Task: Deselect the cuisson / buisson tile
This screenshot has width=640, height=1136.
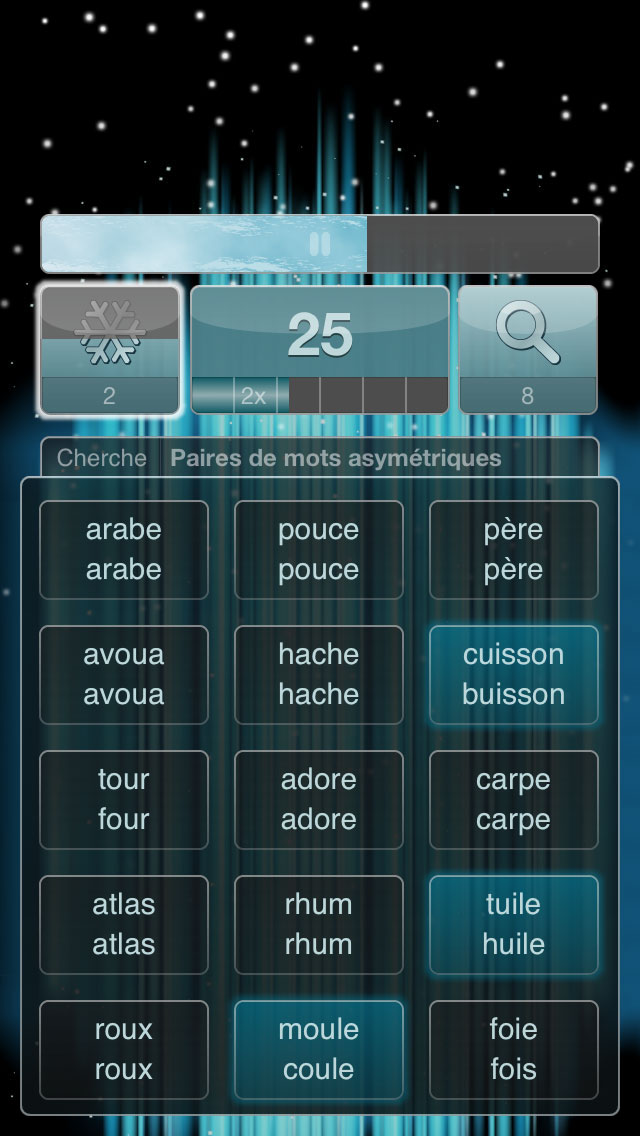Action: 514,674
